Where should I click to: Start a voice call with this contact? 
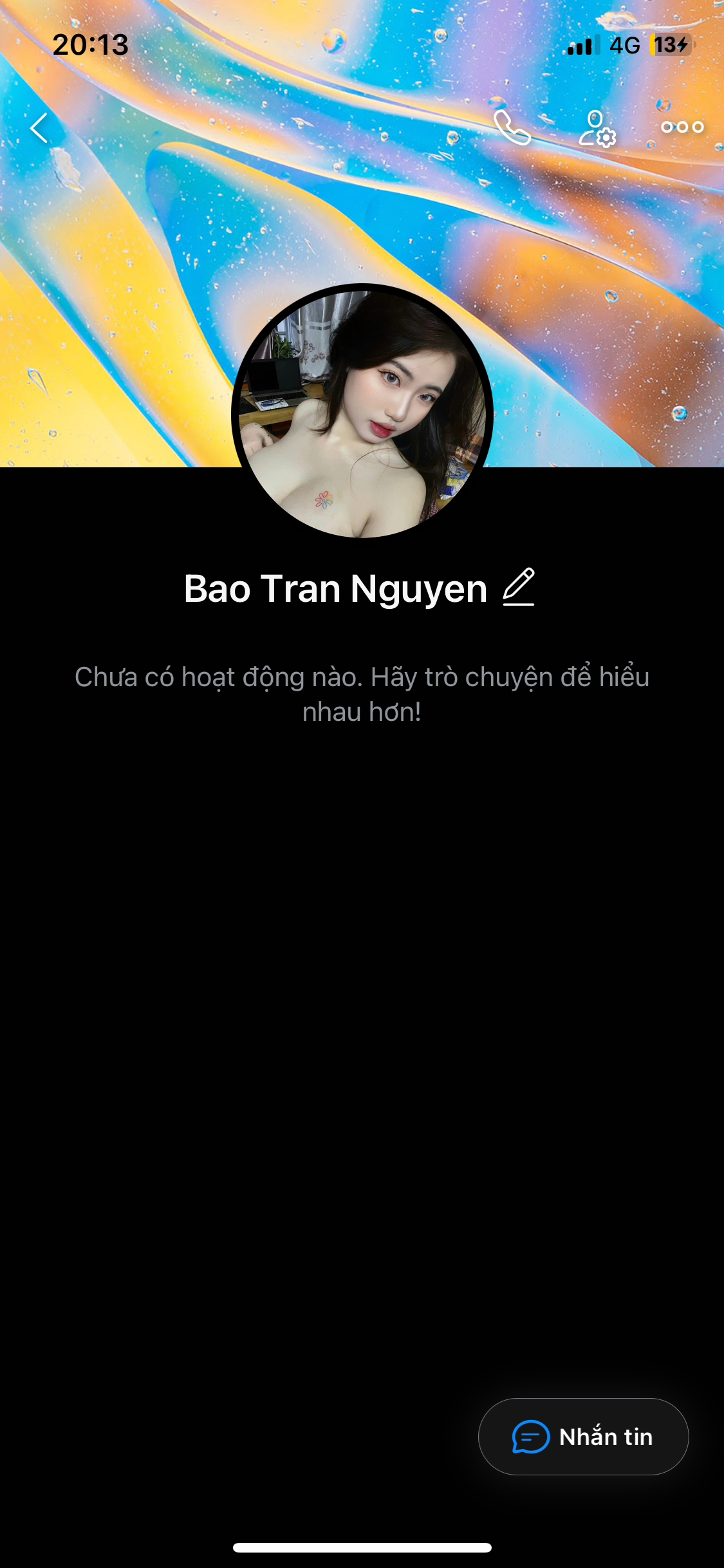coord(512,127)
